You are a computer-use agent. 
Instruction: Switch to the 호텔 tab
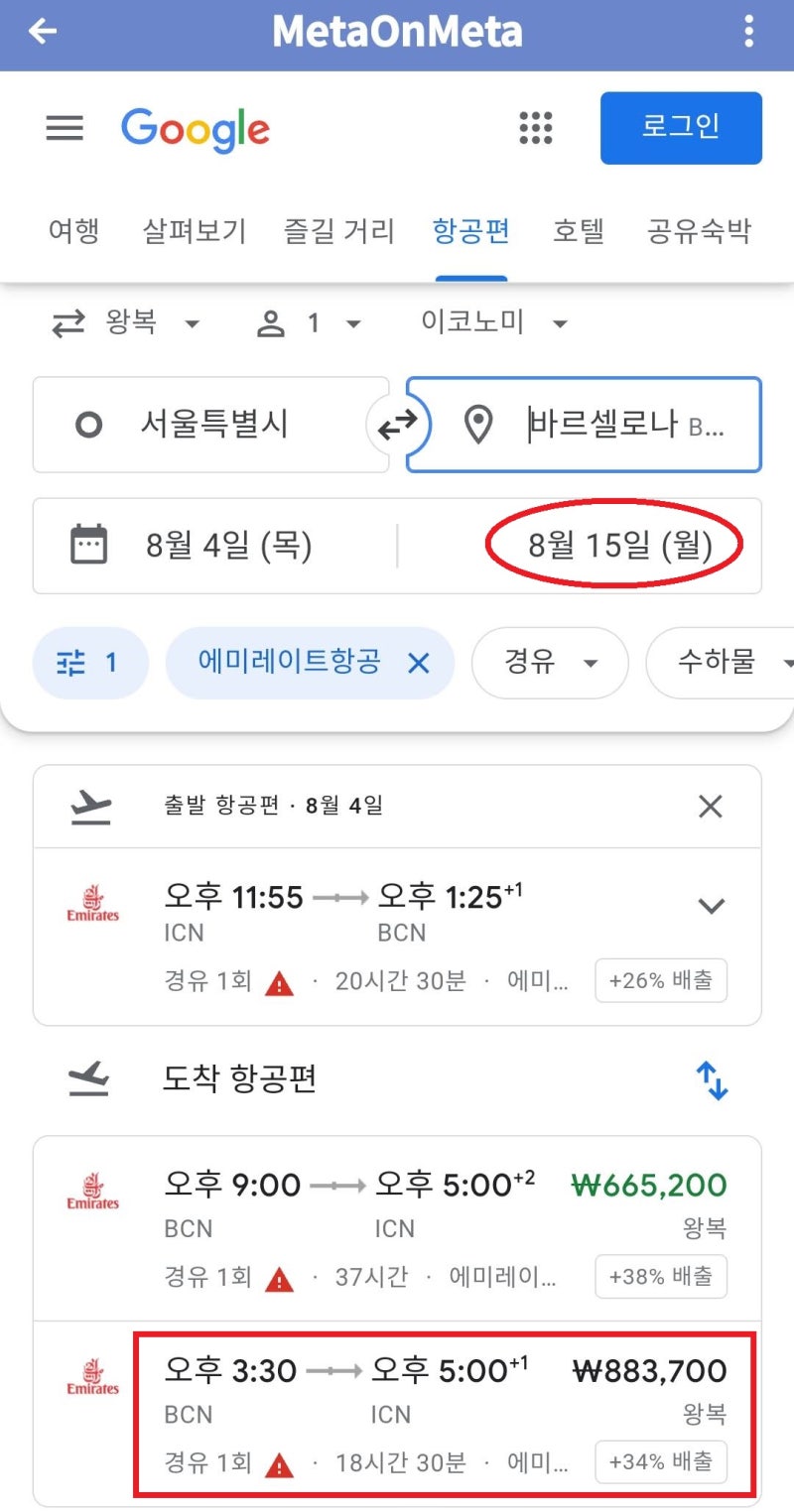coord(579,232)
